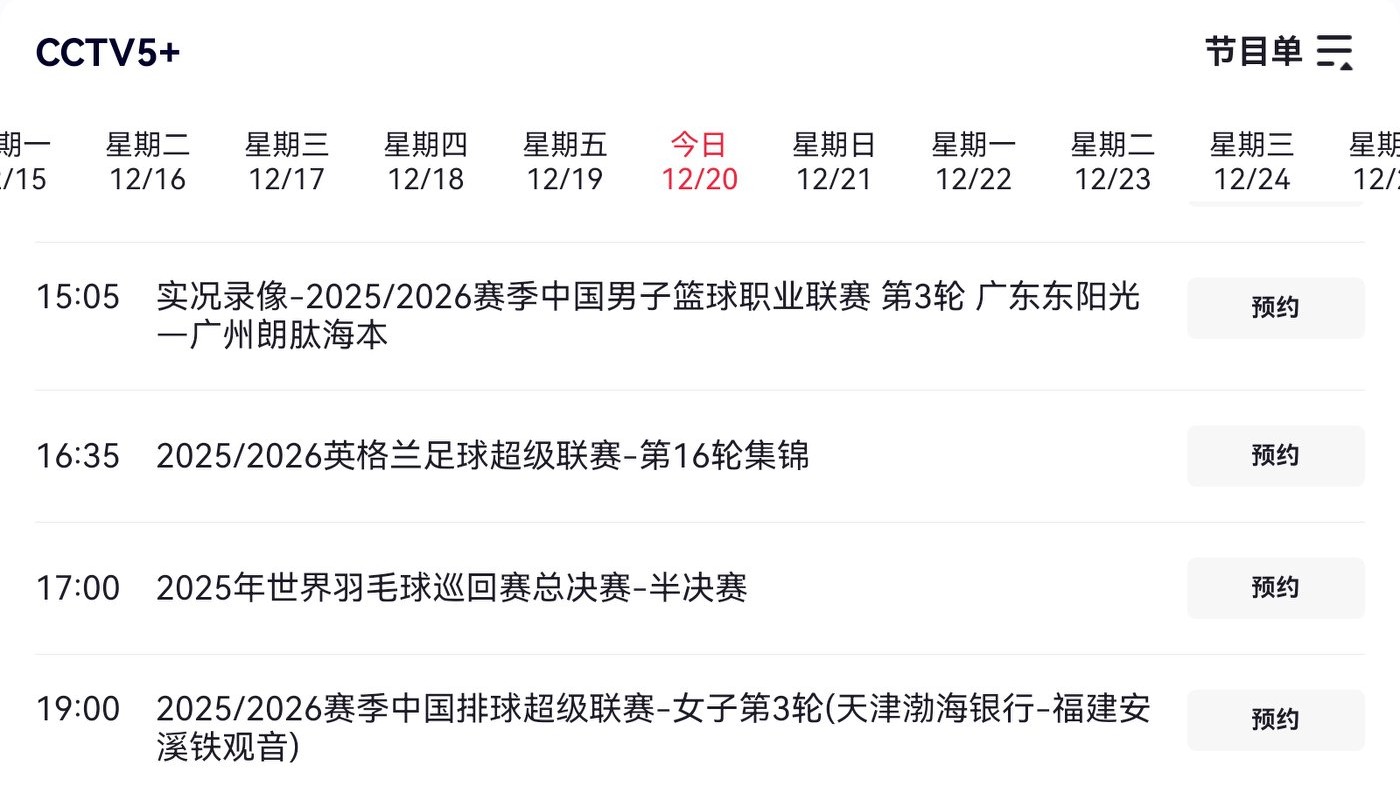Open 星期二 12/23 schedule tab
The width and height of the screenshot is (1400, 789).
pyautogui.click(x=1112, y=162)
